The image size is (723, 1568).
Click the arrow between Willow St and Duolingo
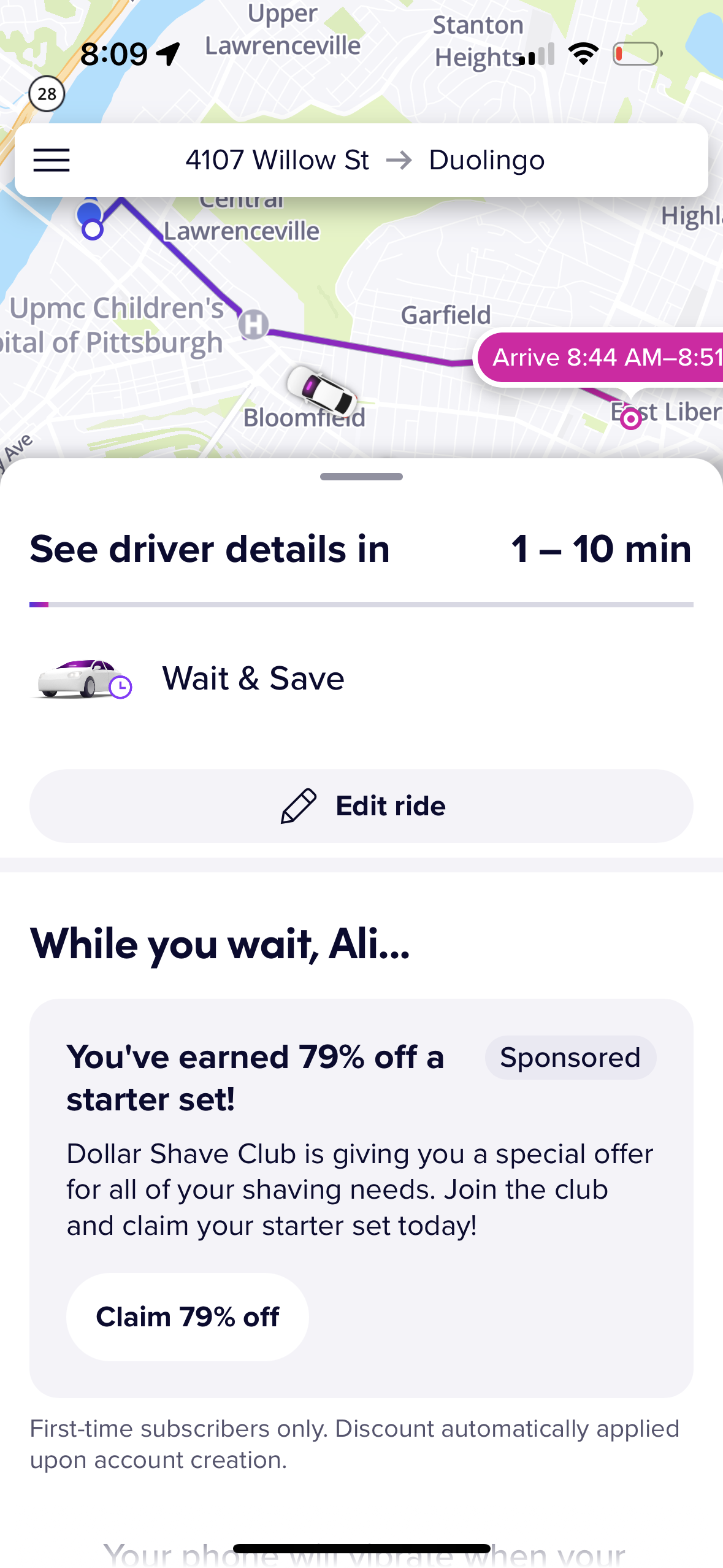399,160
